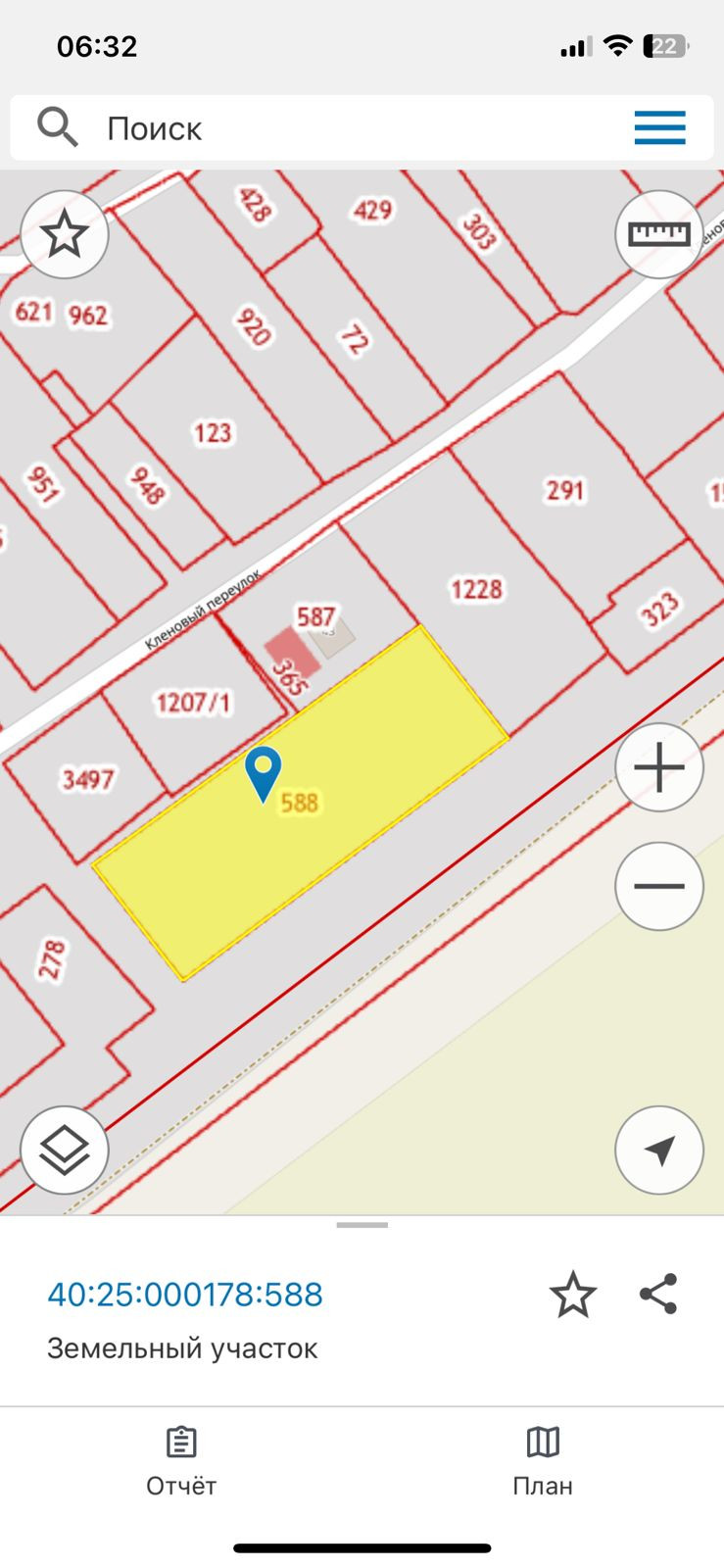Open the План view
The height and width of the screenshot is (1568, 724).
(x=543, y=1461)
